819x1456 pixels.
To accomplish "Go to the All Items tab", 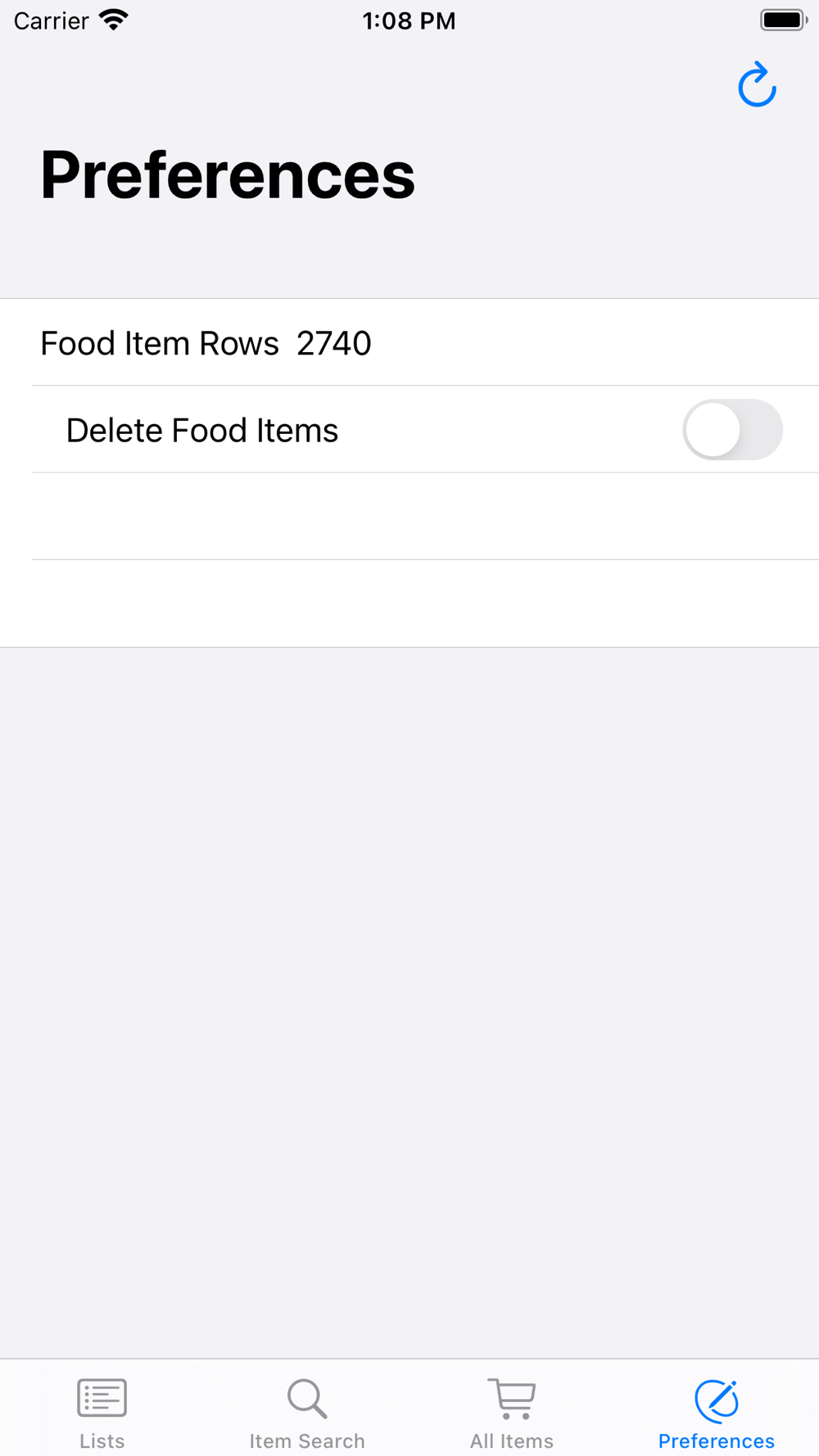I will (x=512, y=1413).
